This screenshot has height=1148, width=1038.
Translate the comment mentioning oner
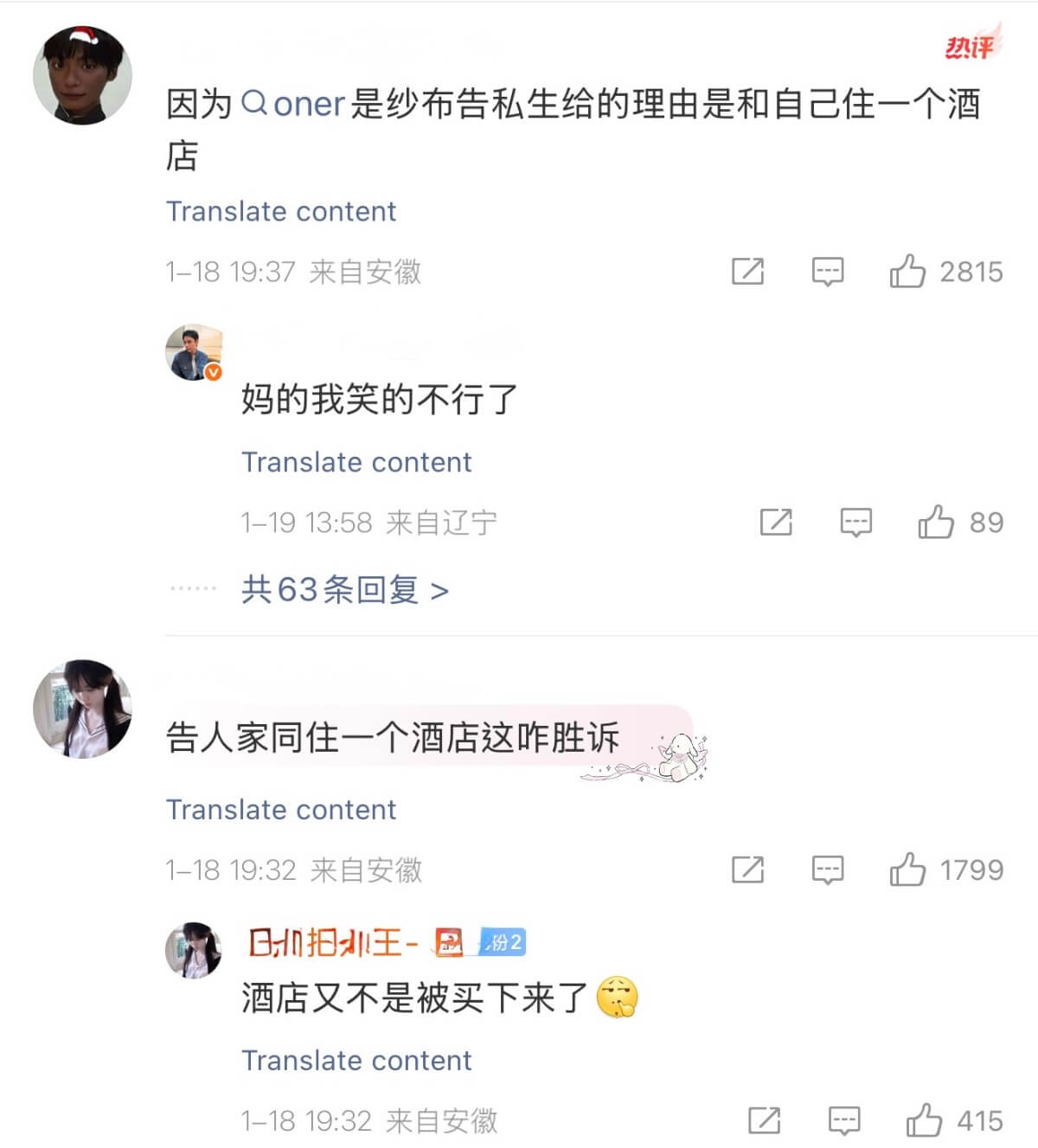click(281, 211)
